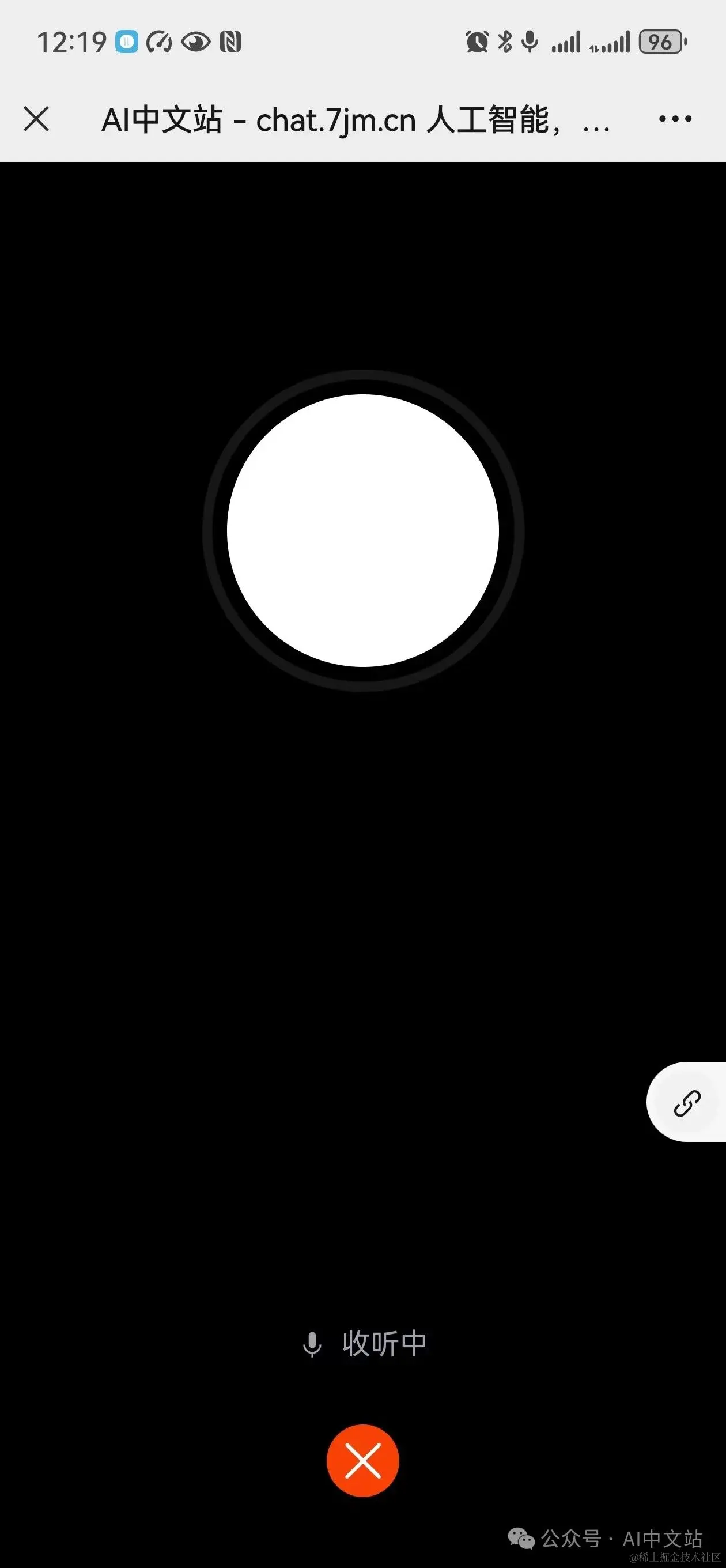The height and width of the screenshot is (1568, 726).
Task: End the voice session with red X
Action: [x=362, y=1460]
